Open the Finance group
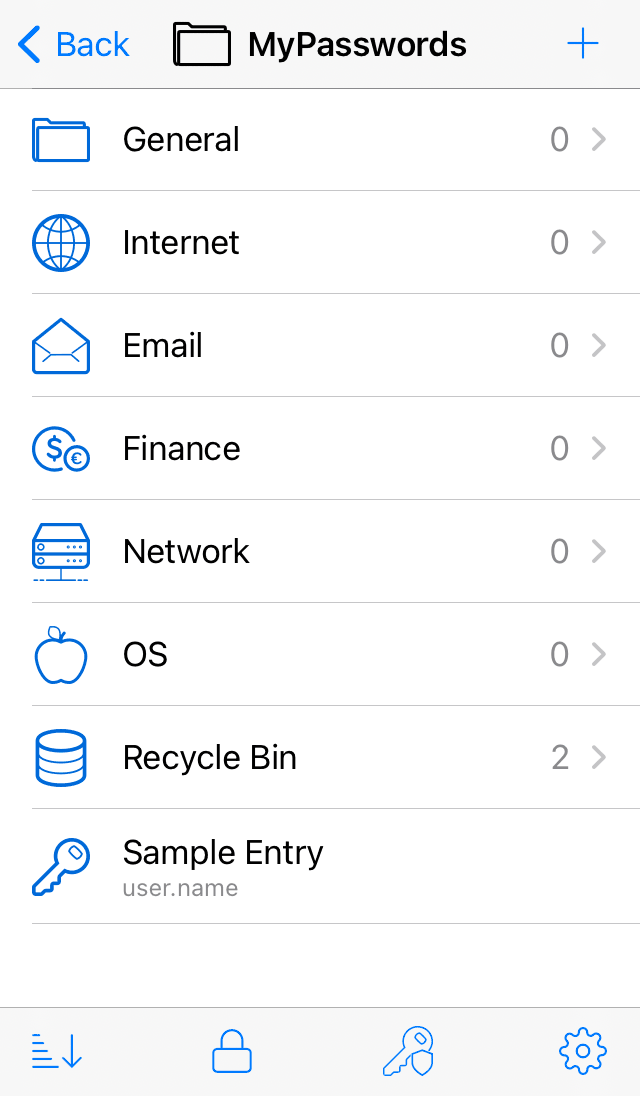 (320, 448)
